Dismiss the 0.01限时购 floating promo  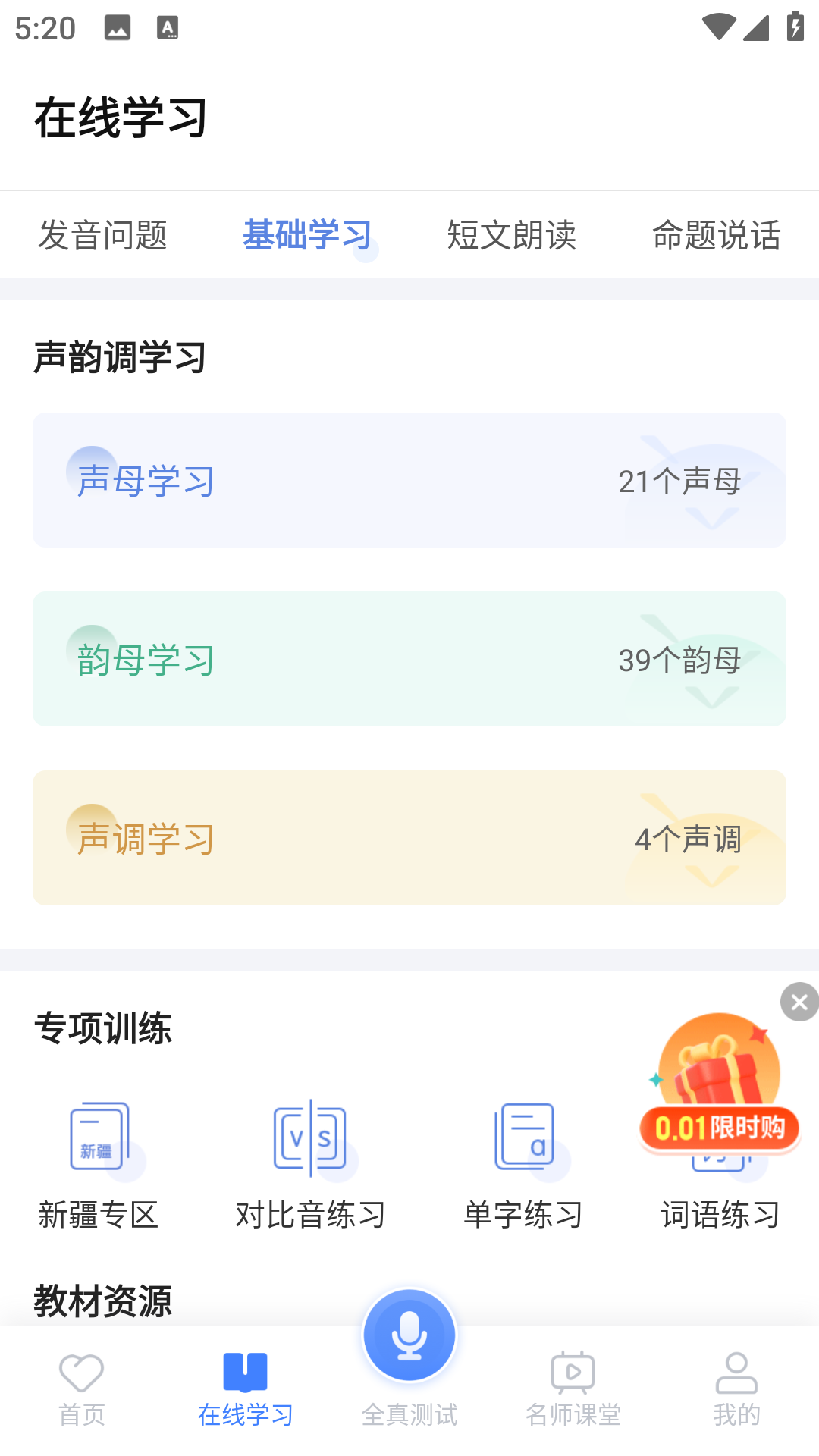tap(799, 1003)
